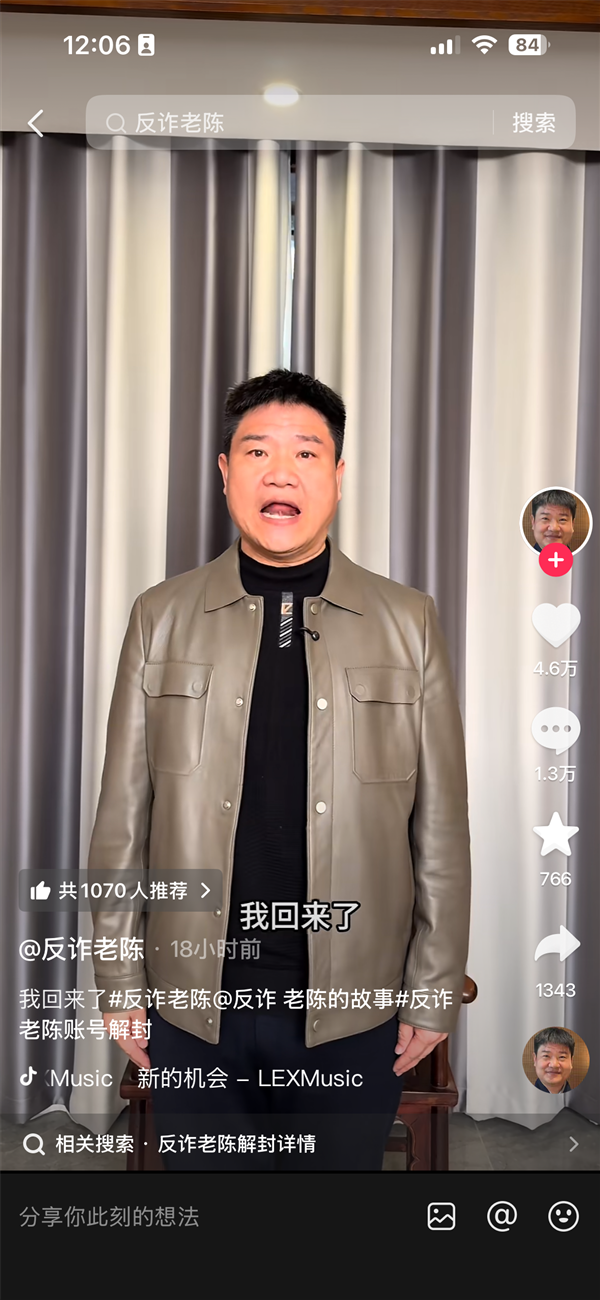The image size is (600, 1300).
Task: Like the video with the heart icon
Action: click(x=555, y=626)
